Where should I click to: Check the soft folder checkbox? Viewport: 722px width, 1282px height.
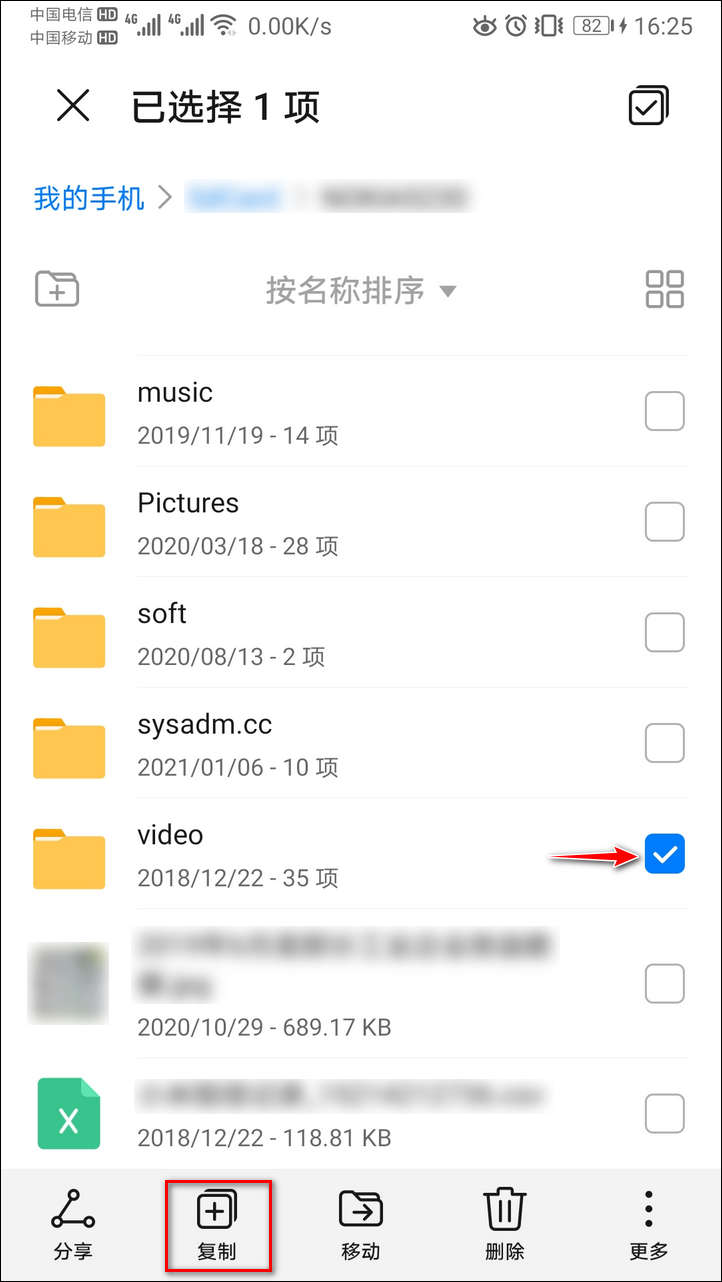[x=664, y=632]
